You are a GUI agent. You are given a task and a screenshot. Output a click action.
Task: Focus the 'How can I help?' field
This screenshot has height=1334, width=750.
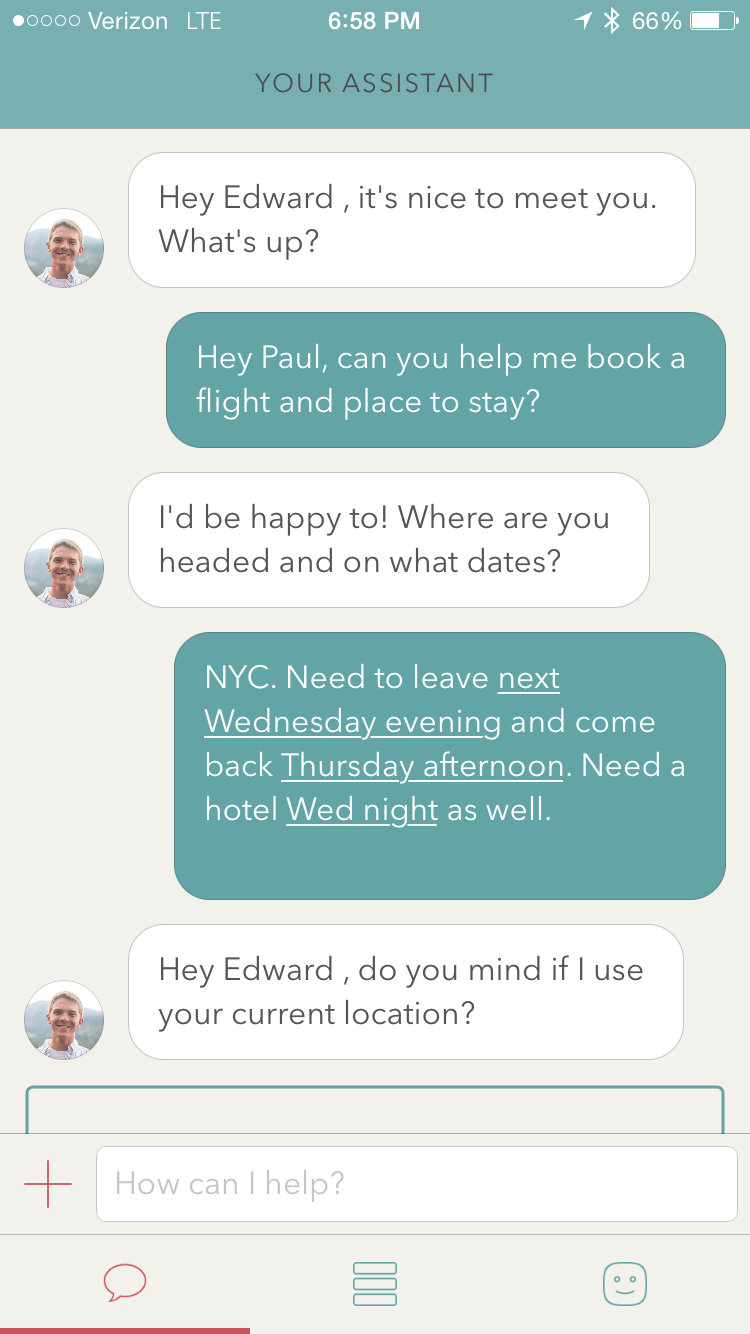coord(416,1184)
